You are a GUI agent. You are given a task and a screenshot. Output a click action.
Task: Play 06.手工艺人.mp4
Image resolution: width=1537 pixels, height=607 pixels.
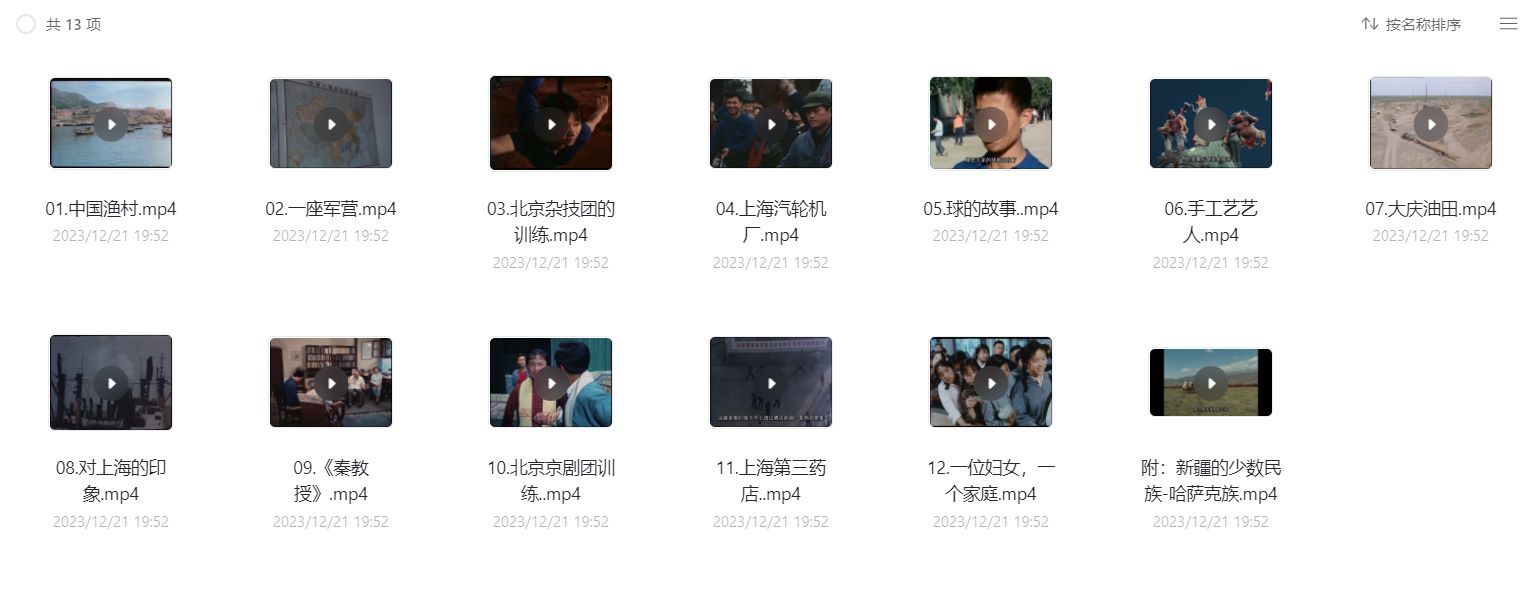click(x=1211, y=124)
